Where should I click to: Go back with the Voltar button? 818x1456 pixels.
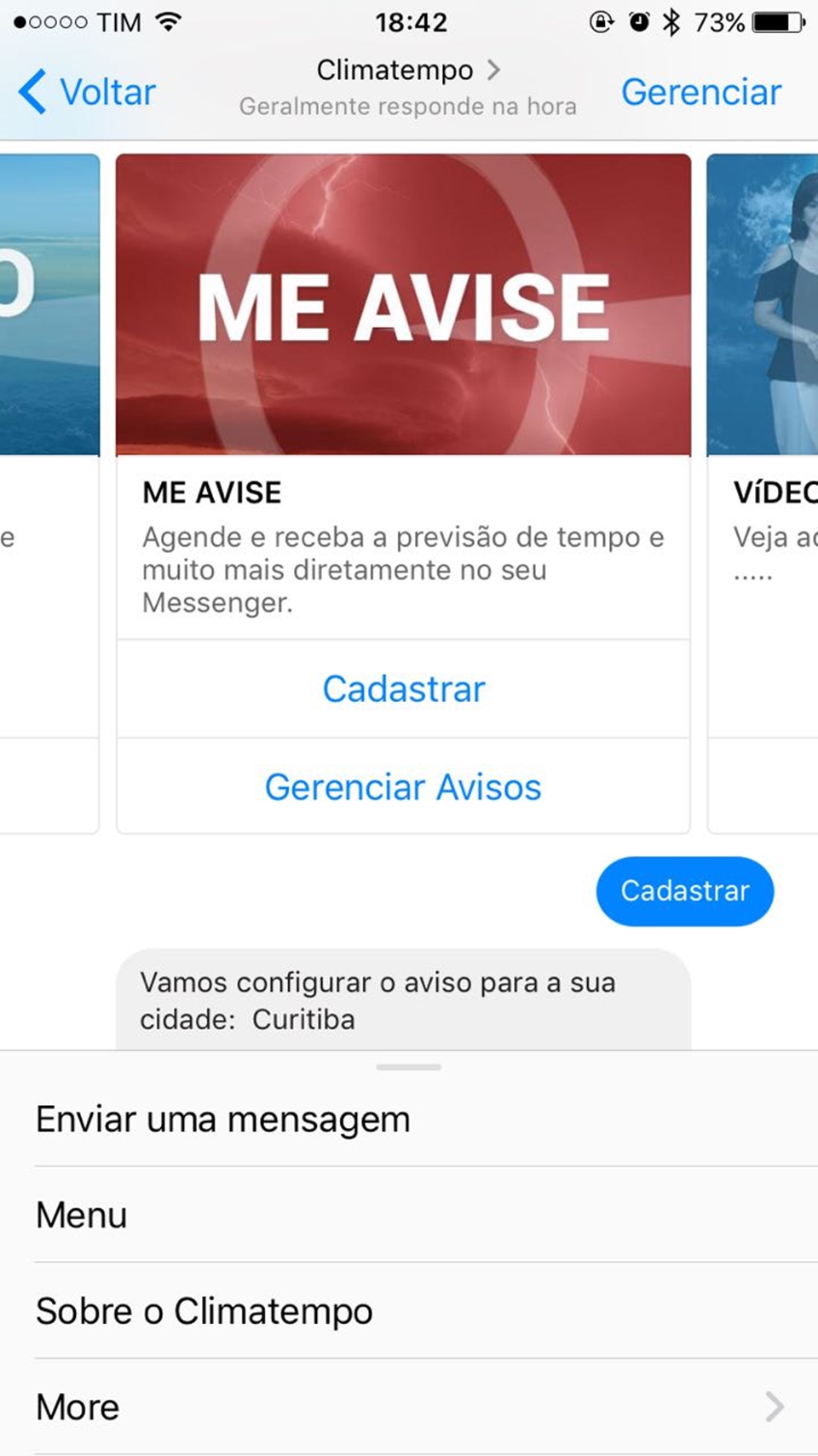pos(88,92)
